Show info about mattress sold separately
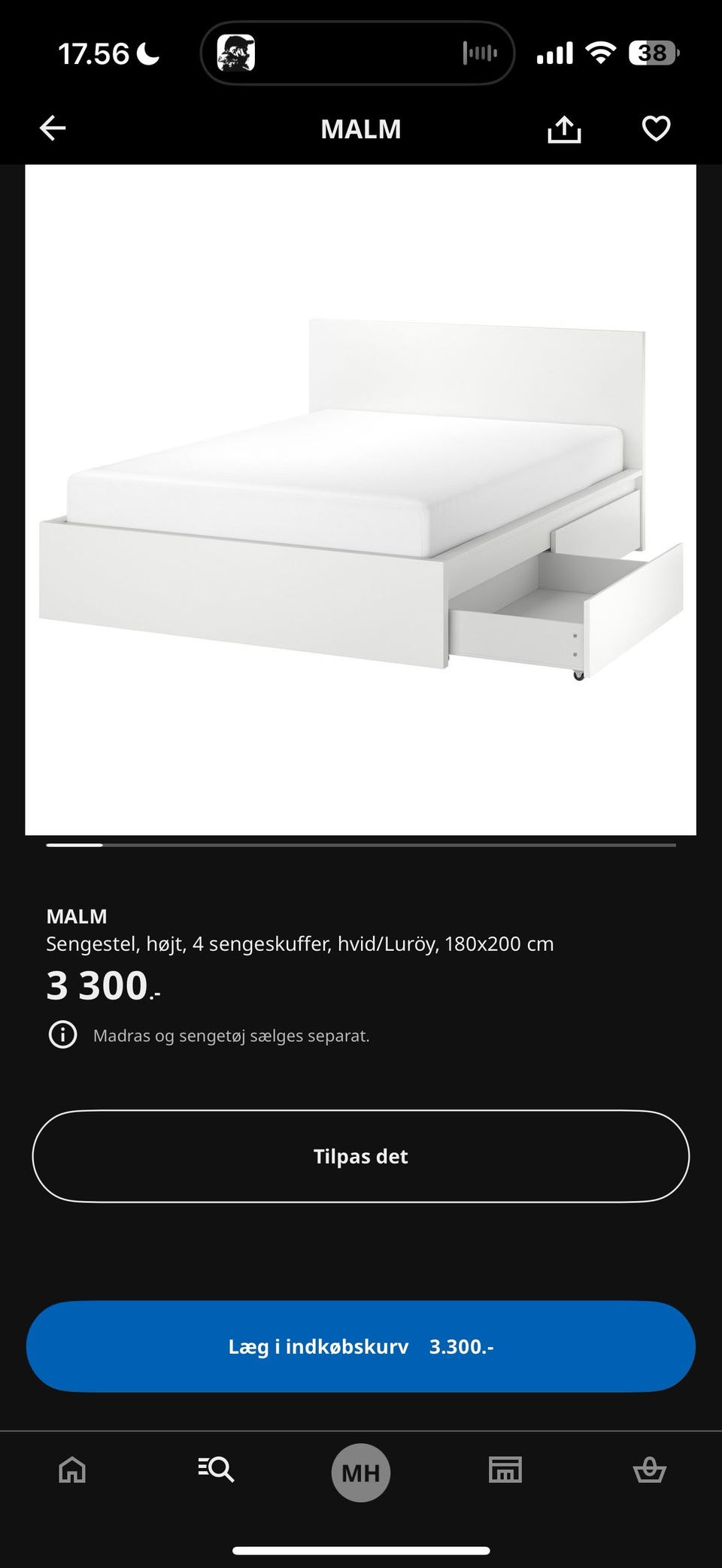Image resolution: width=722 pixels, height=1568 pixels. (62, 1035)
